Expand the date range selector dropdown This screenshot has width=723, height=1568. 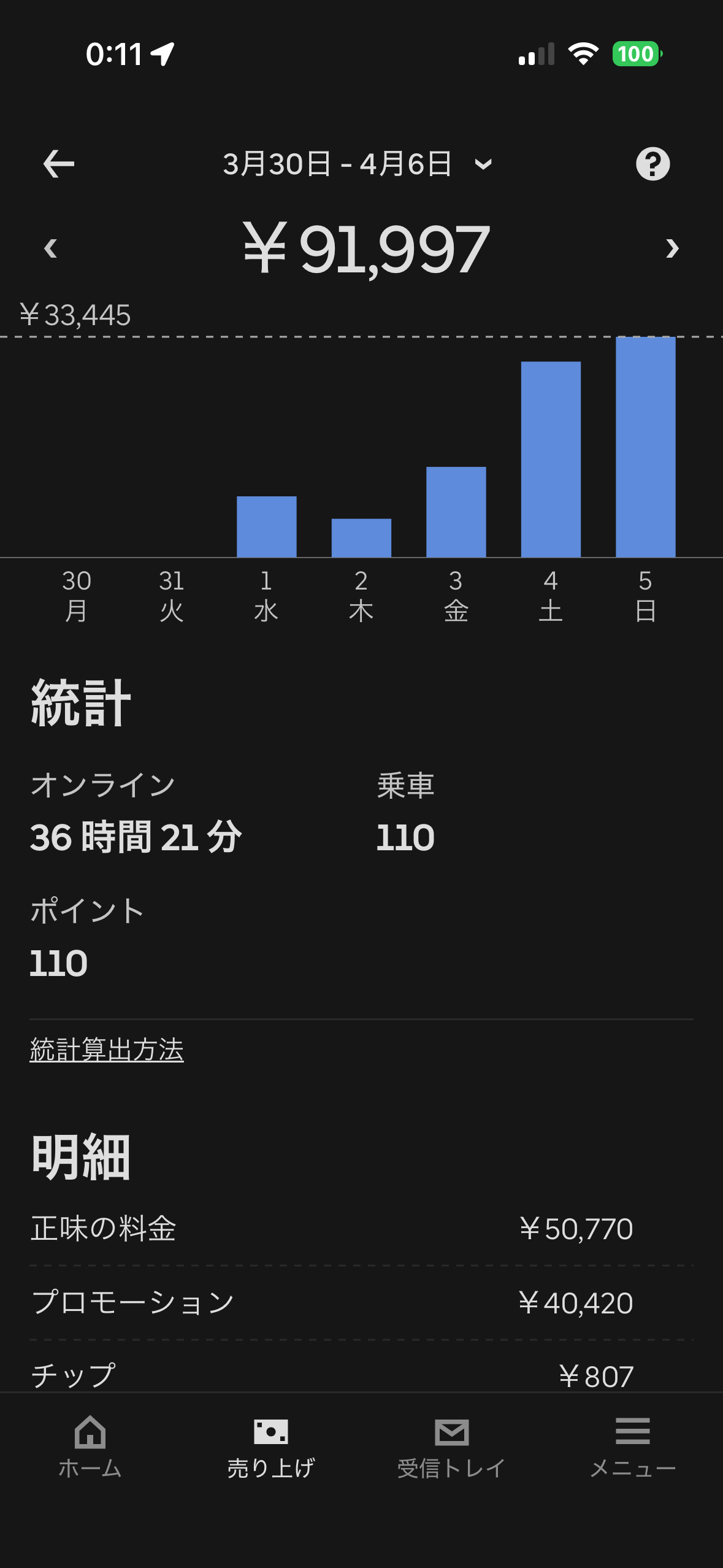pyautogui.click(x=483, y=164)
